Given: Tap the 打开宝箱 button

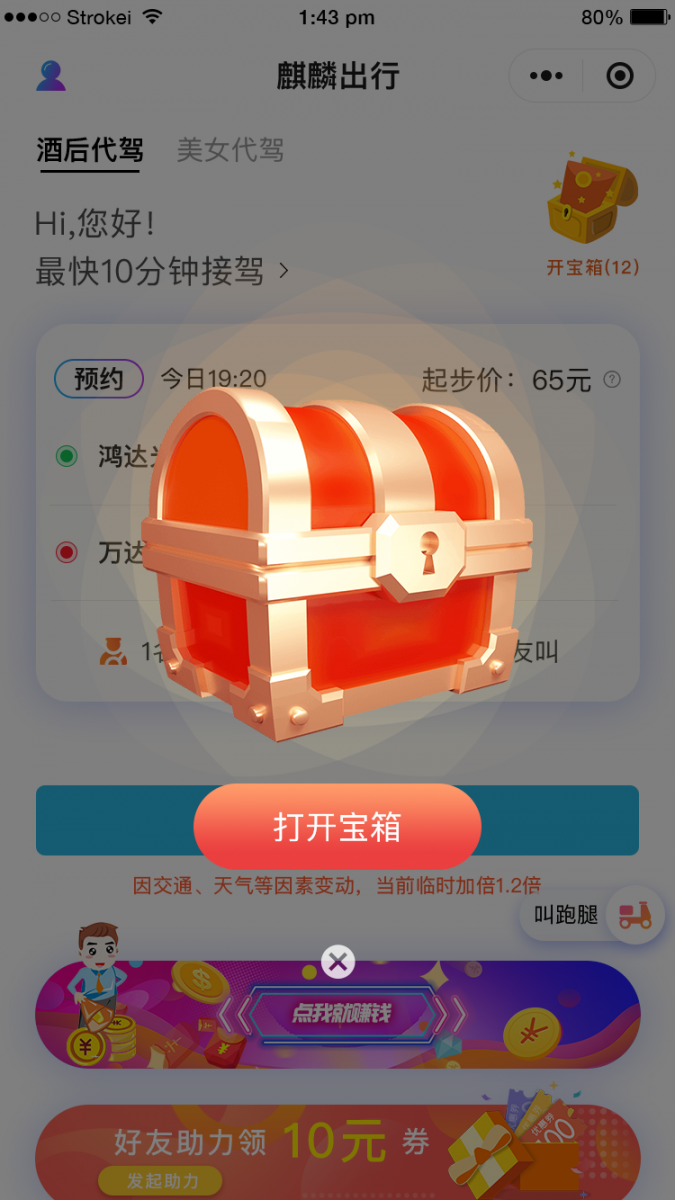Looking at the screenshot, I should (x=337, y=827).
